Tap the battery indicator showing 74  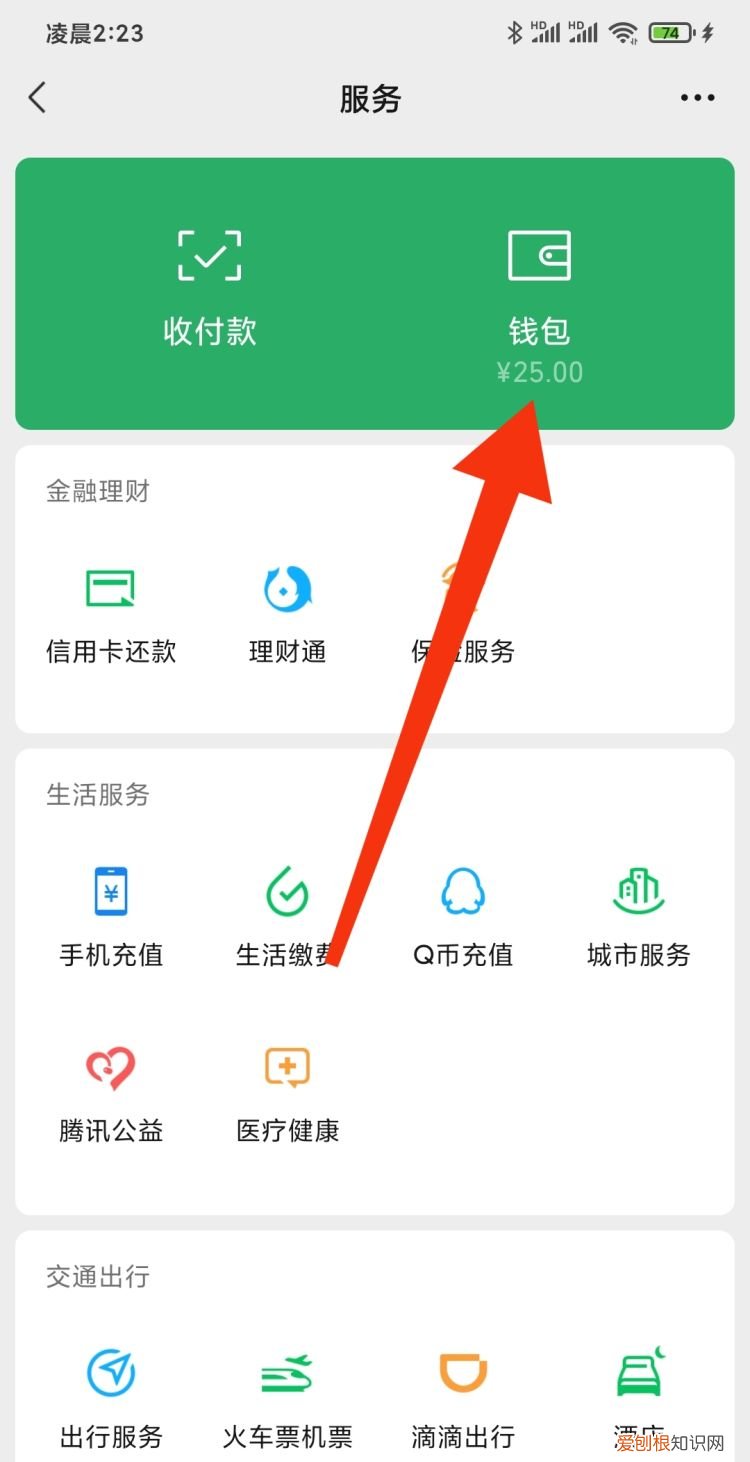point(668,32)
